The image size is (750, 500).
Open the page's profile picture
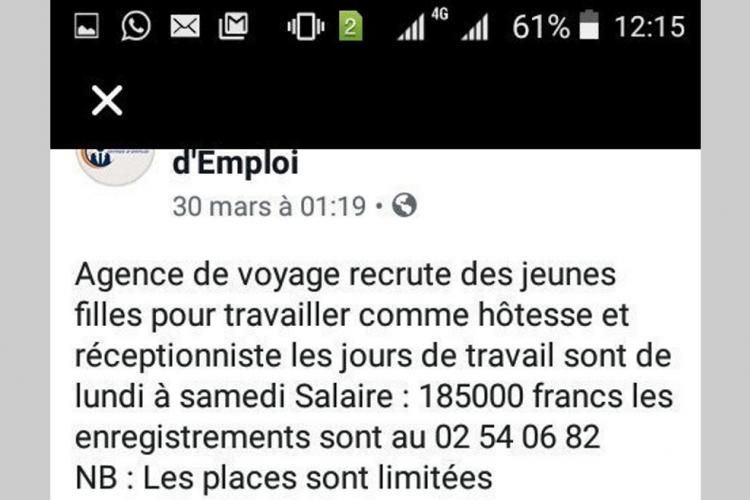116,161
